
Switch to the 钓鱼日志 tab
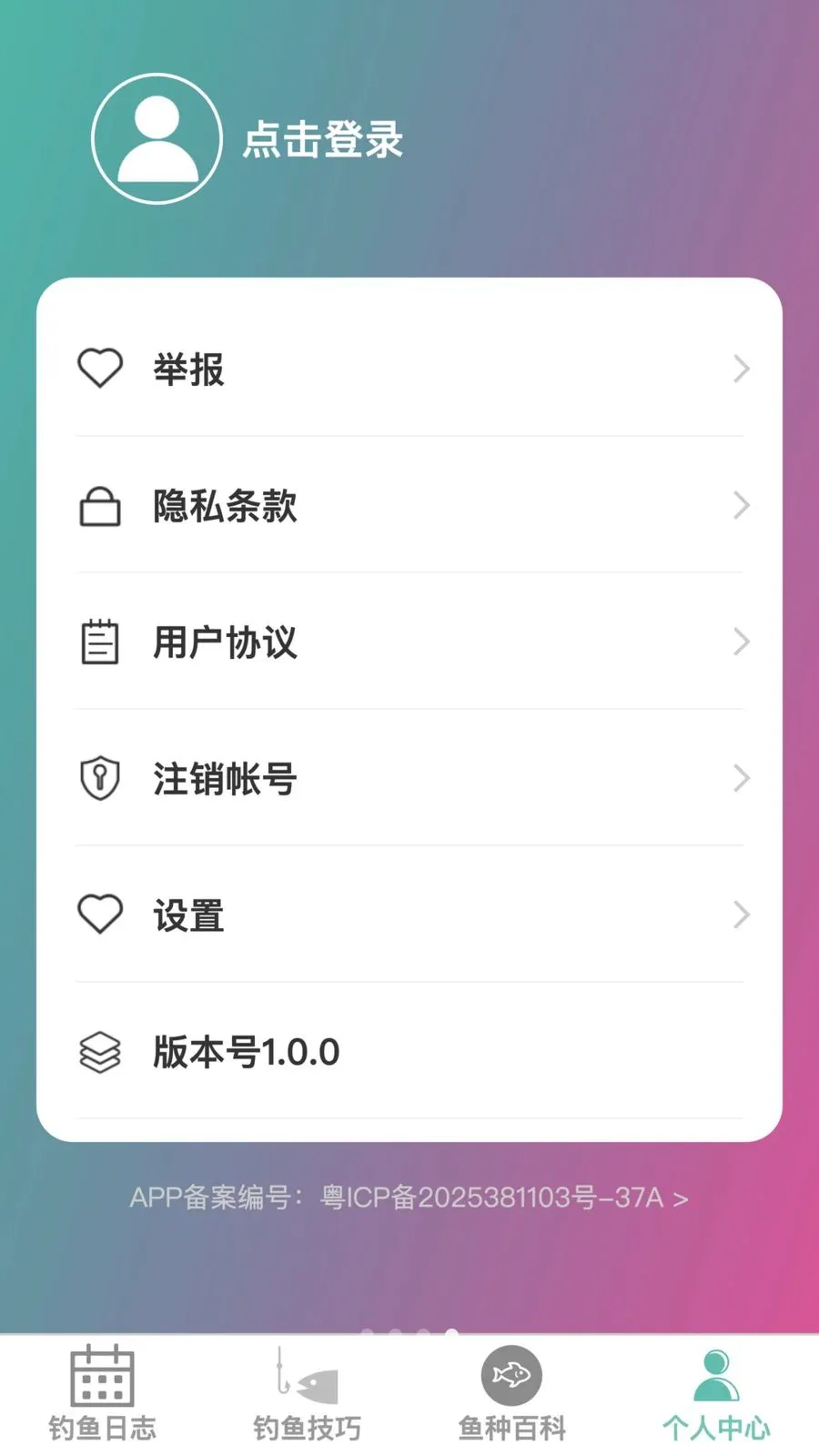(103, 1394)
